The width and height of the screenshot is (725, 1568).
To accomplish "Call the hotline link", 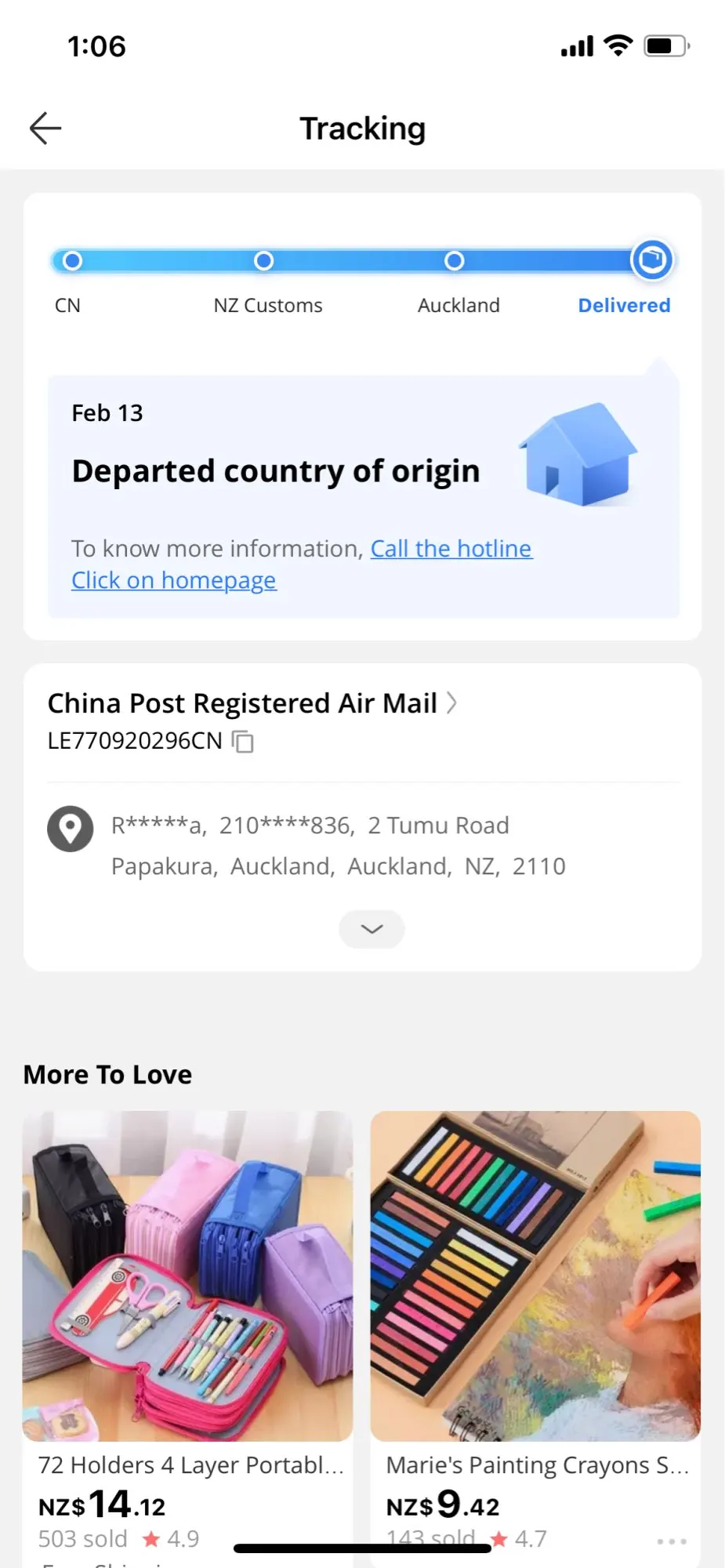I will coord(451,549).
